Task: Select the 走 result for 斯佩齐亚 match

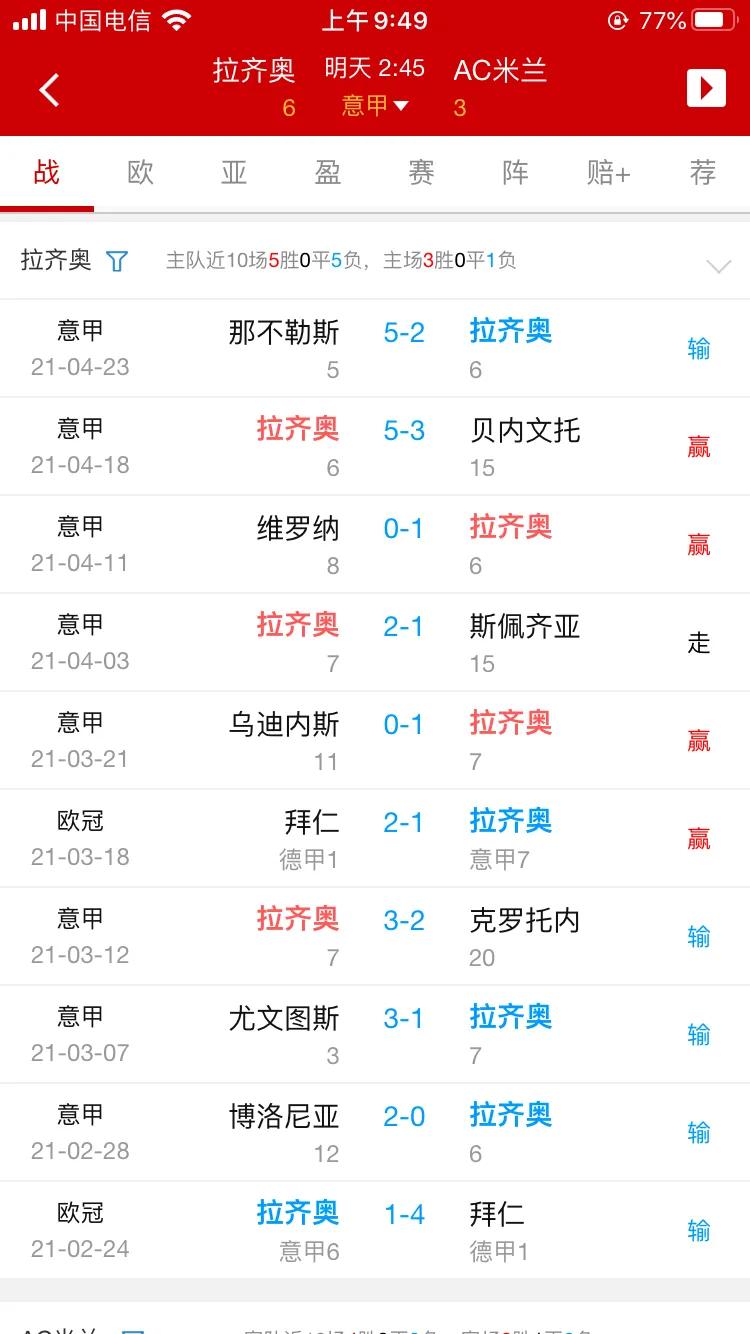Action: (699, 643)
